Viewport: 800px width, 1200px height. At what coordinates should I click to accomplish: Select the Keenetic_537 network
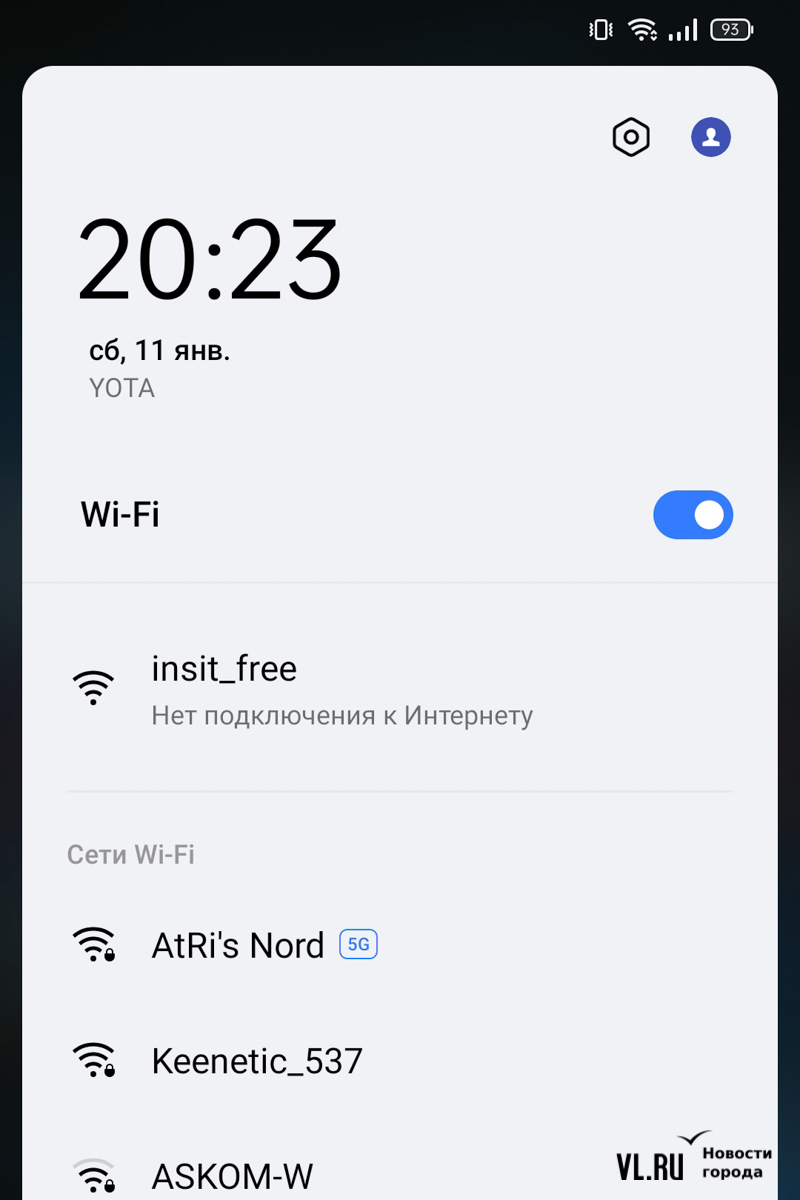pos(257,1061)
